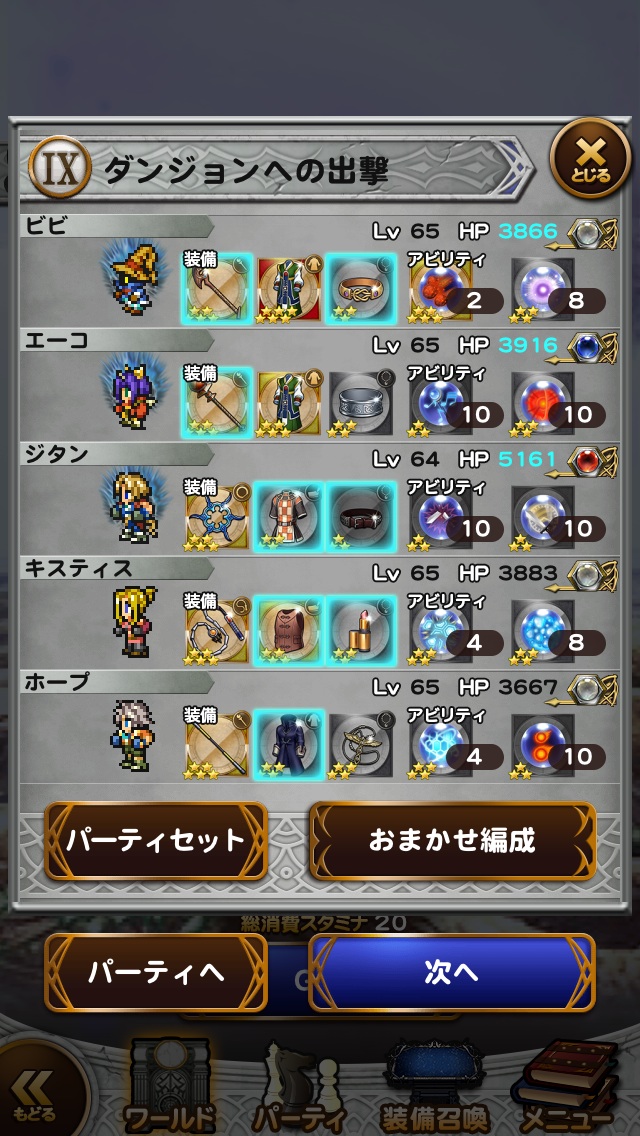Proceed with 次へ button
This screenshot has height=1136, width=640.
[x=452, y=972]
